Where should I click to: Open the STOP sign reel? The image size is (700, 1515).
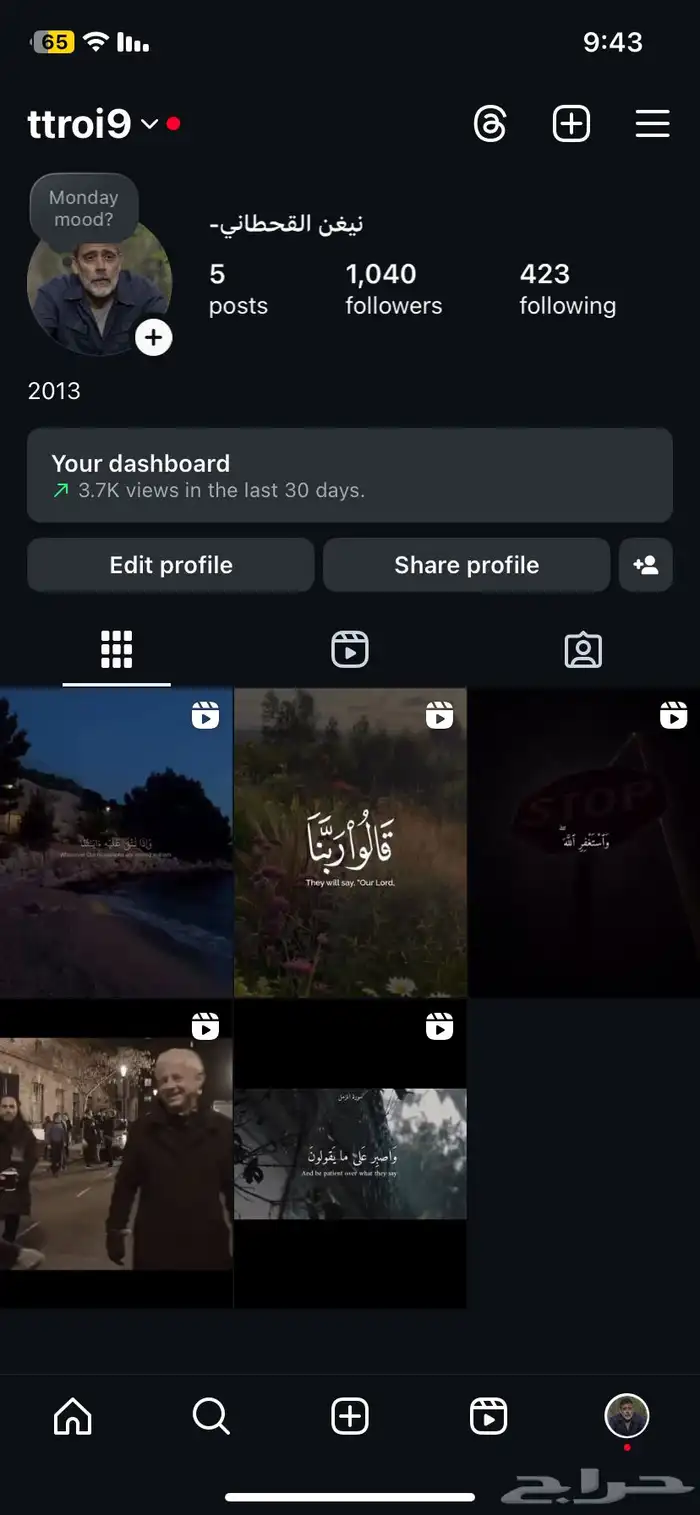click(x=584, y=843)
